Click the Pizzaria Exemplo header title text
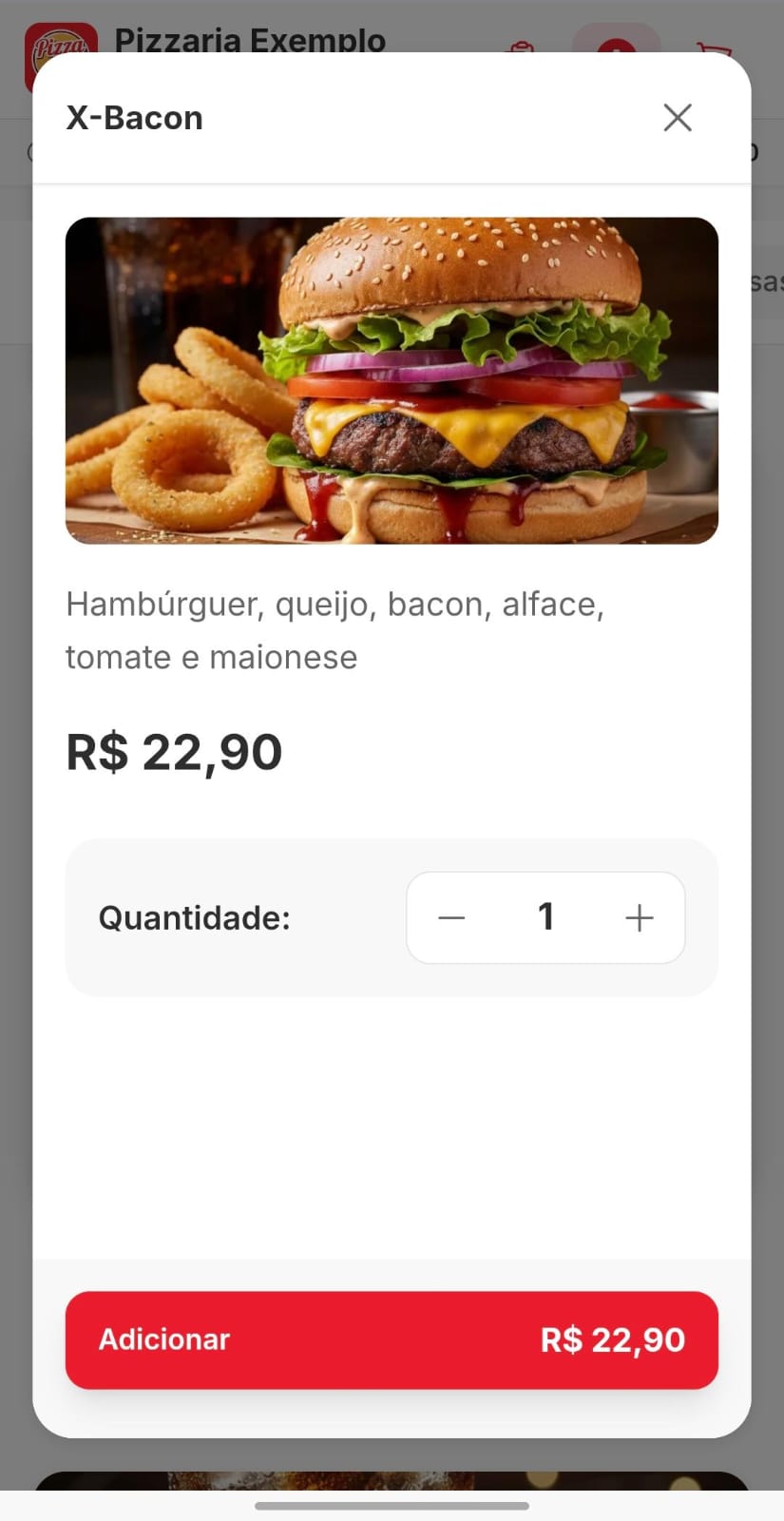784x1521 pixels. pos(250,41)
